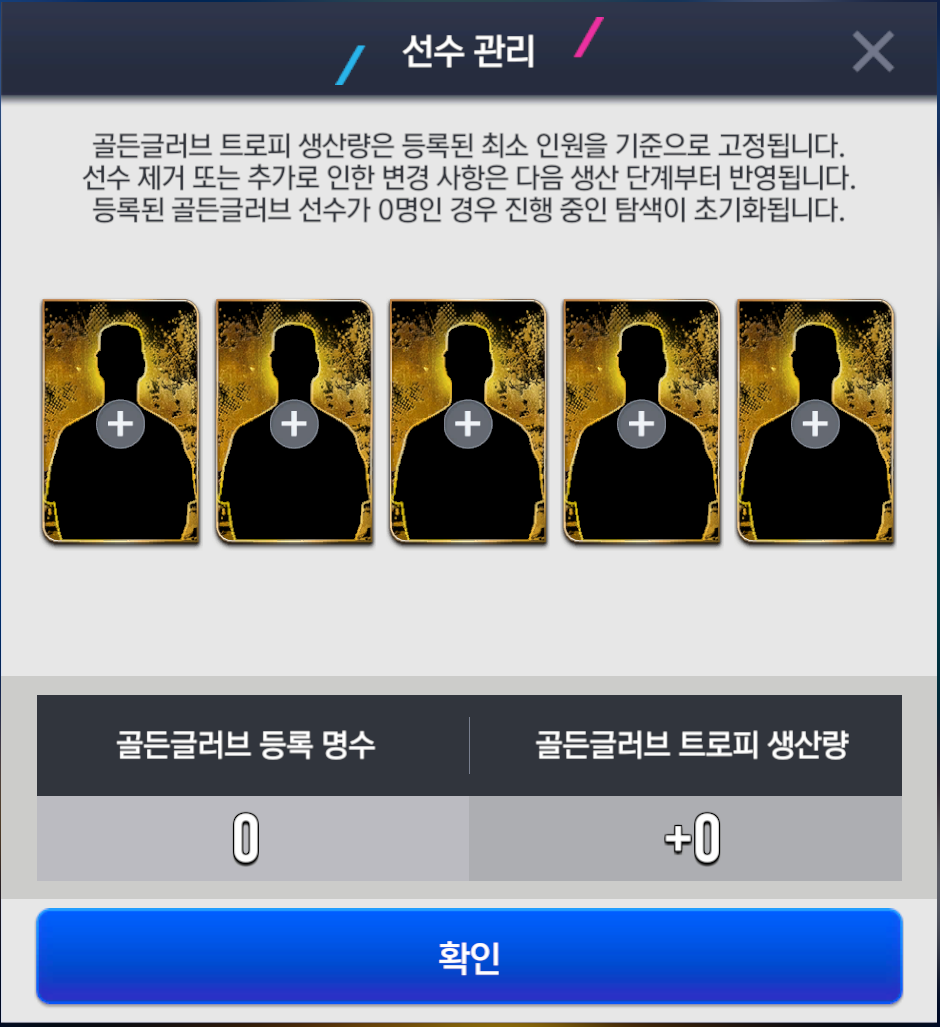Add a player to the fifth card slot
The image size is (940, 1027).
click(x=815, y=425)
